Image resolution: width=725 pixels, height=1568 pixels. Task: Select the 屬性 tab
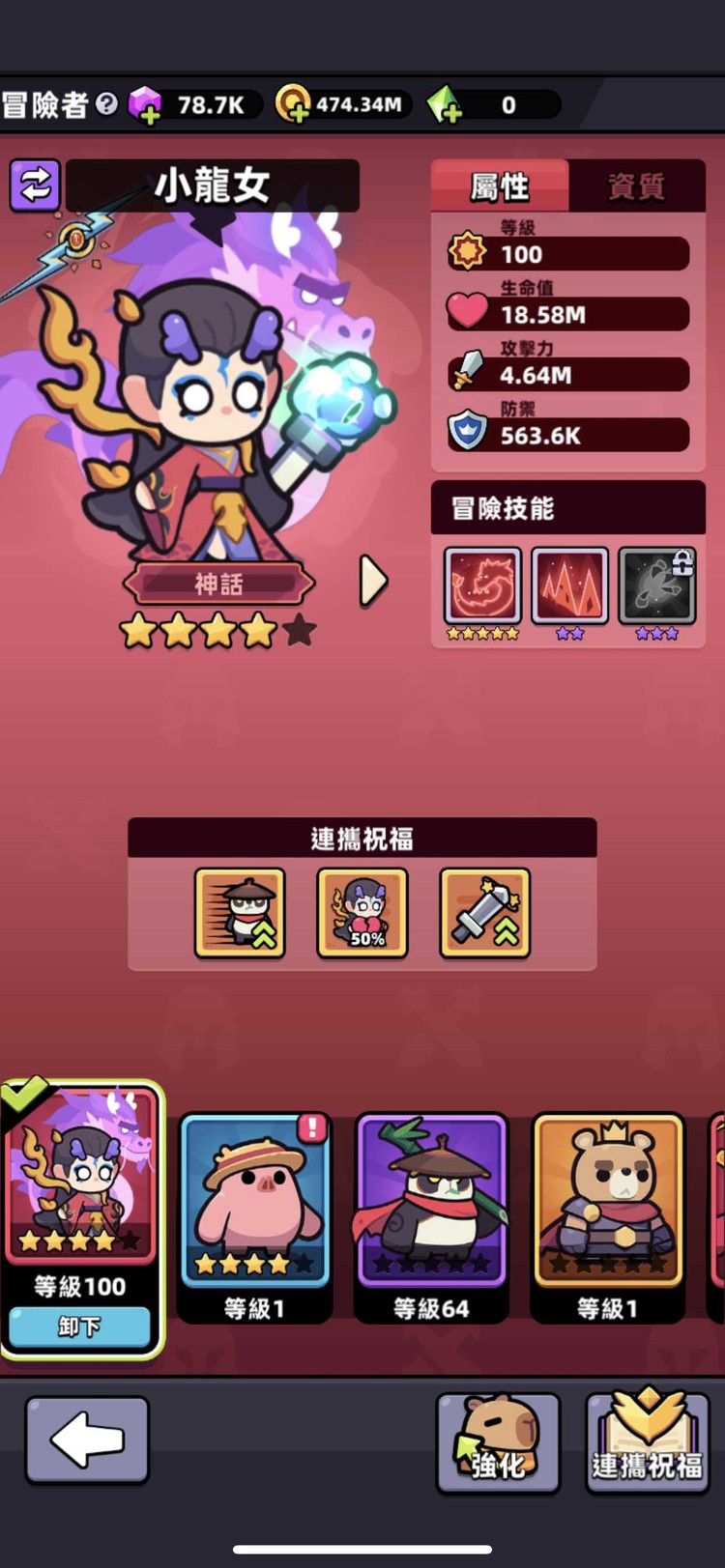(x=500, y=185)
